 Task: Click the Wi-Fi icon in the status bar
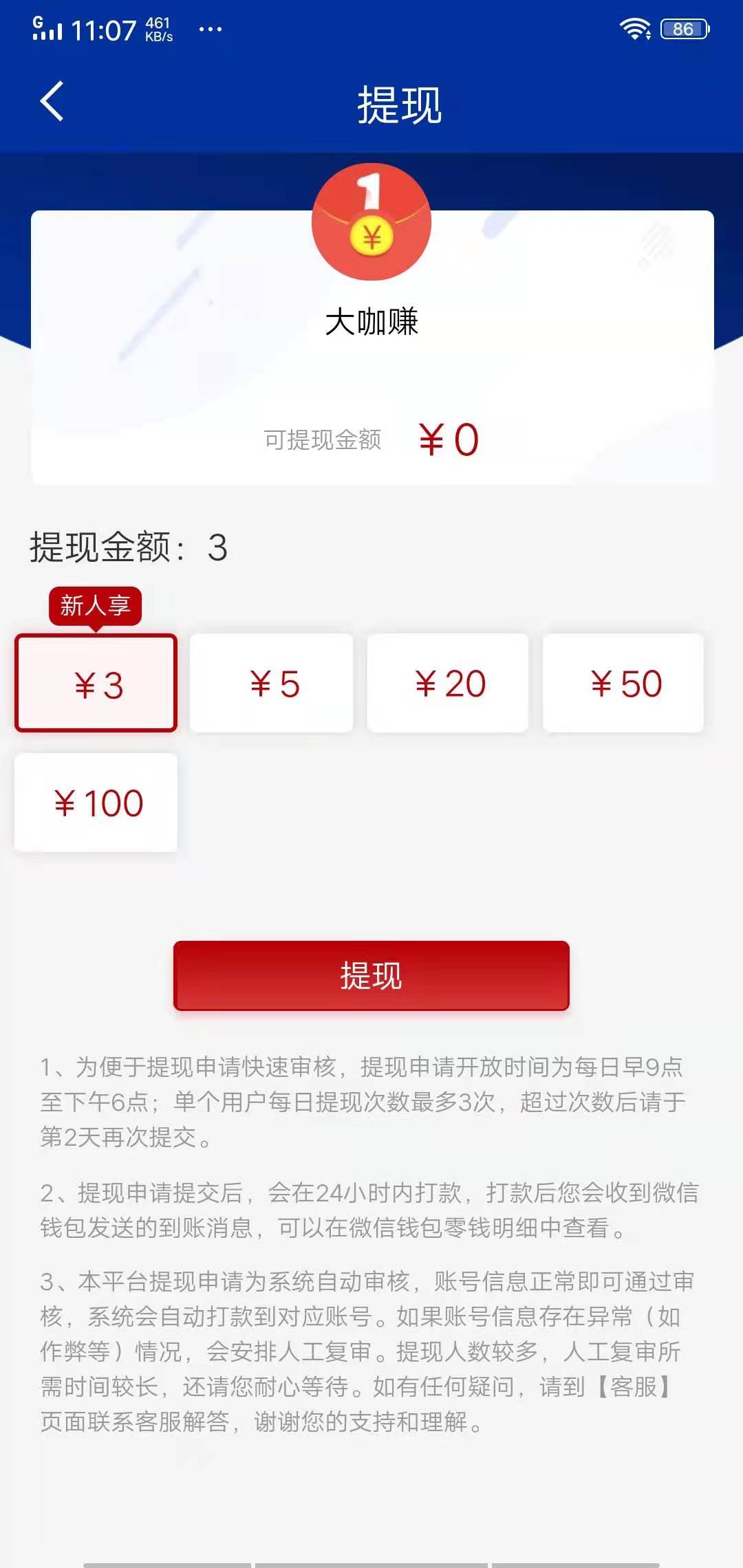click(634, 28)
